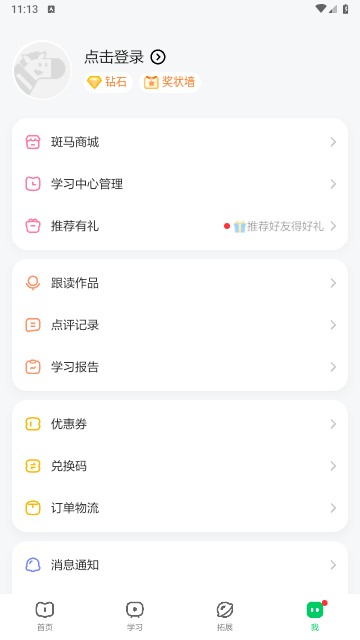This screenshot has width=360, height=640.
Task: Open 优惠券 coupons
Action: click(180, 424)
